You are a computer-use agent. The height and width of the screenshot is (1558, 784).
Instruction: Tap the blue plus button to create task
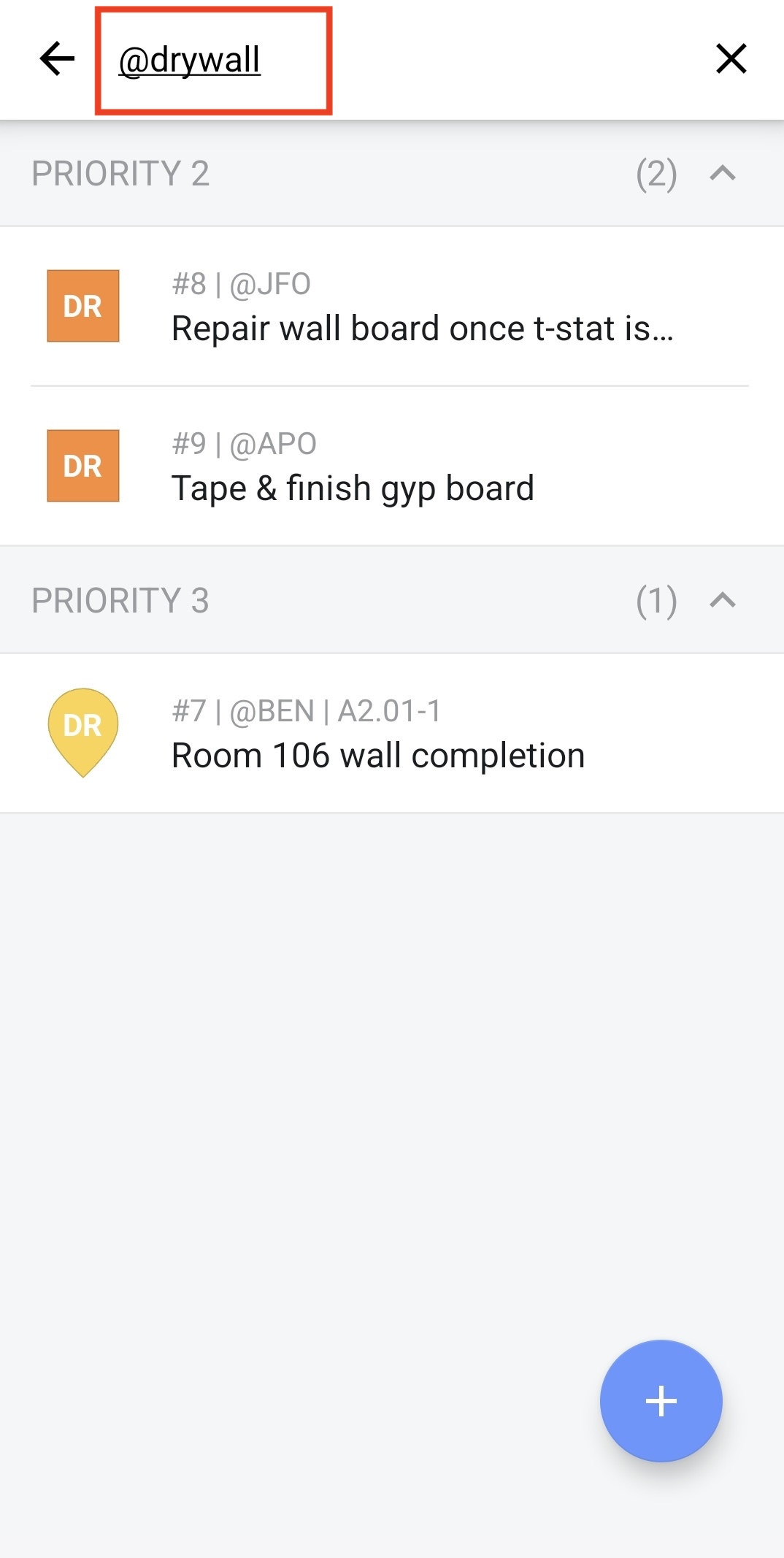click(x=661, y=1400)
